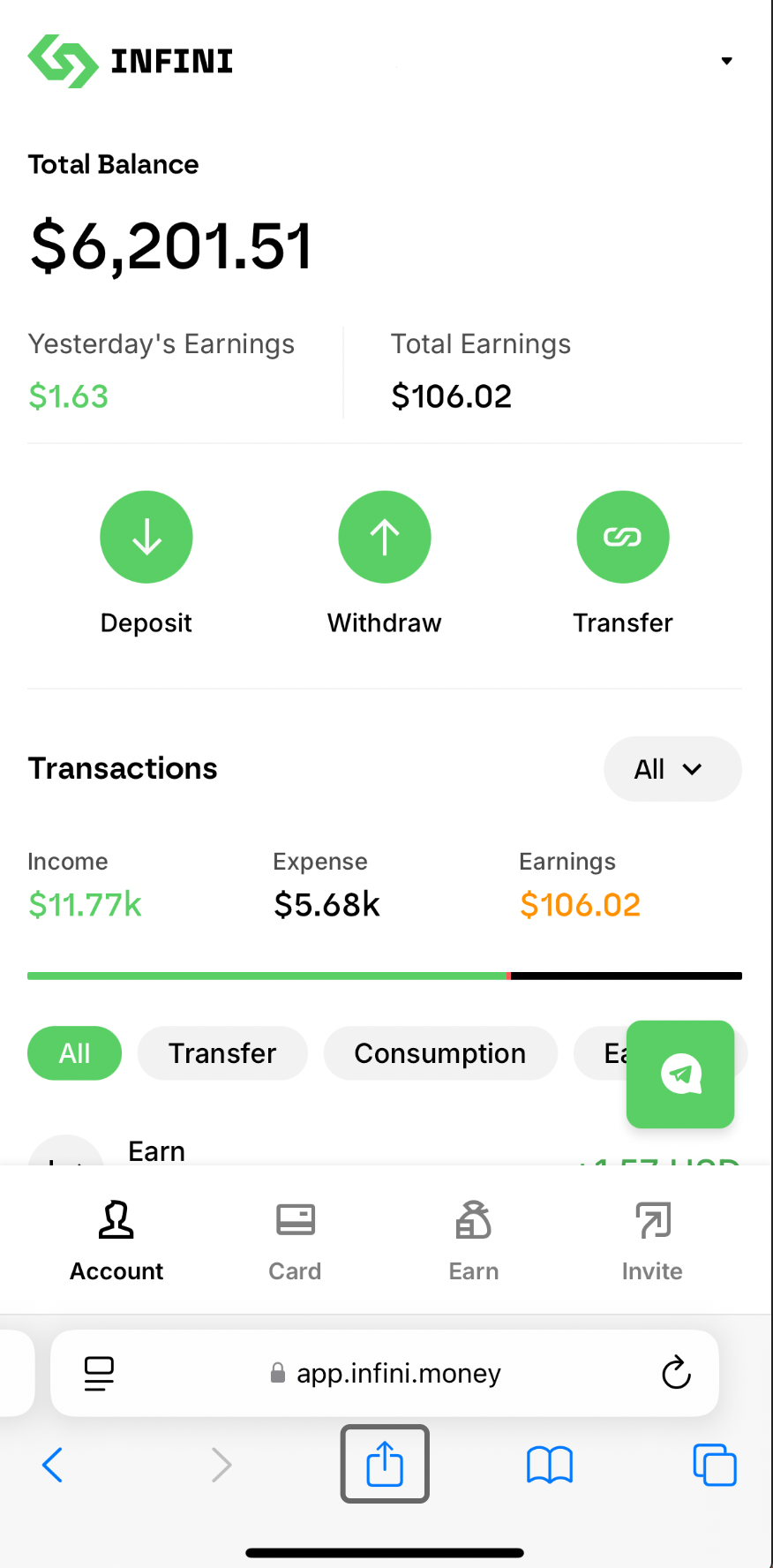Image resolution: width=773 pixels, height=1568 pixels.
Task: Select the Account tab
Action: [116, 1241]
